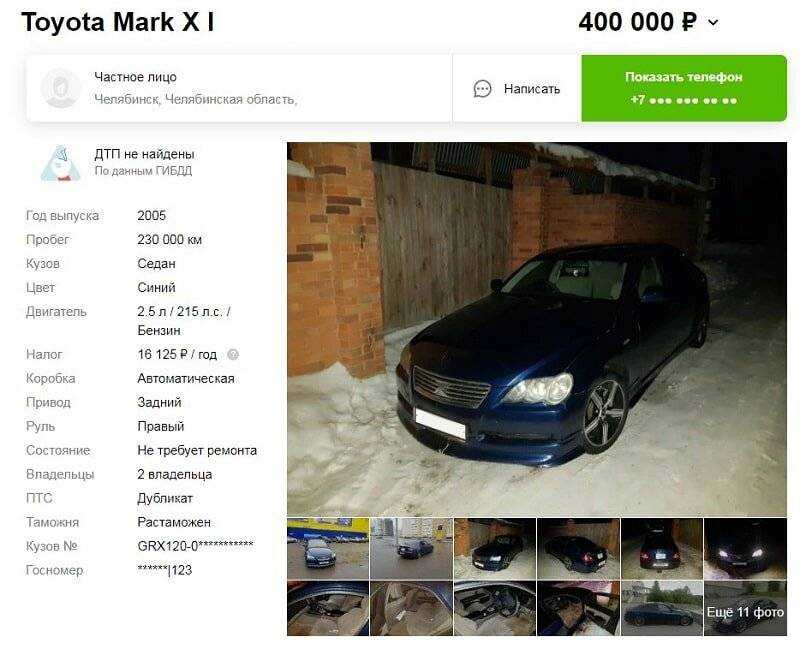Select the thumbnail with headlights turned on
This screenshot has width=800, height=649.
(x=745, y=548)
